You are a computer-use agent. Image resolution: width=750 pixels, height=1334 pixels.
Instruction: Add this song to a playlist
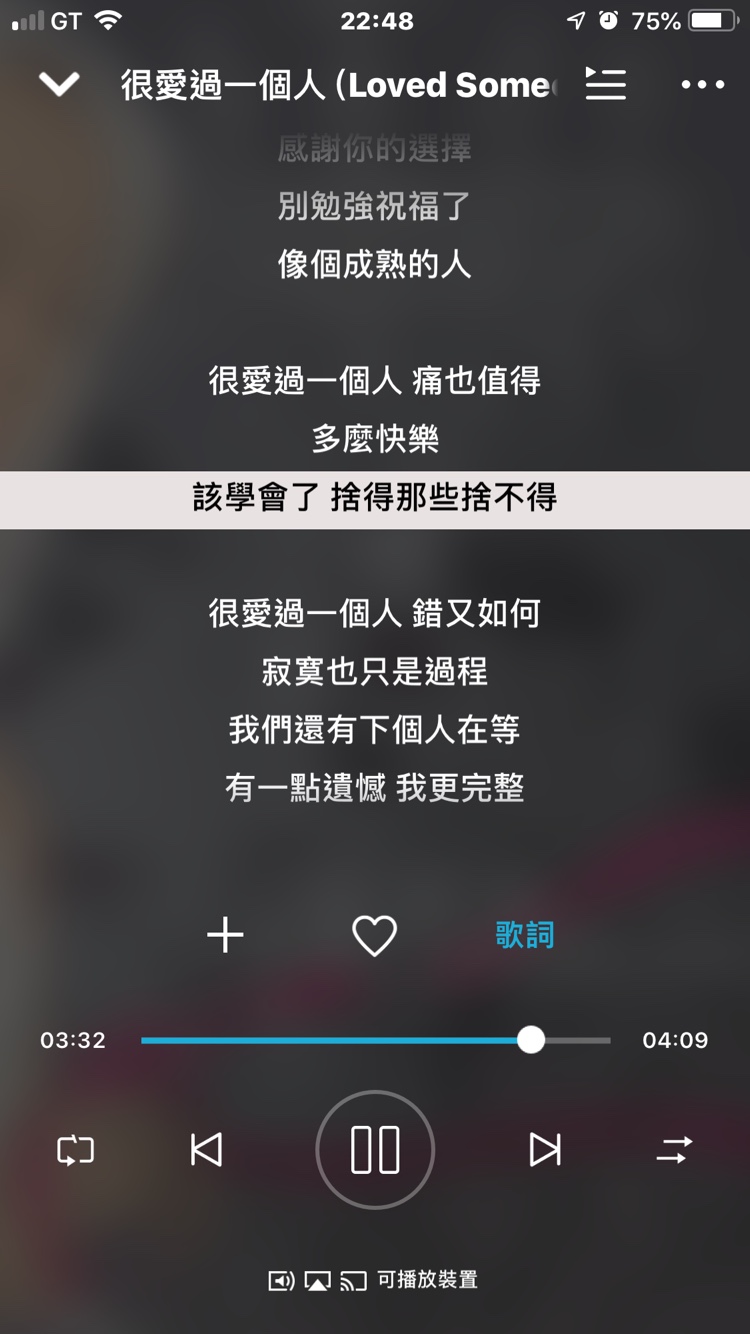(225, 936)
